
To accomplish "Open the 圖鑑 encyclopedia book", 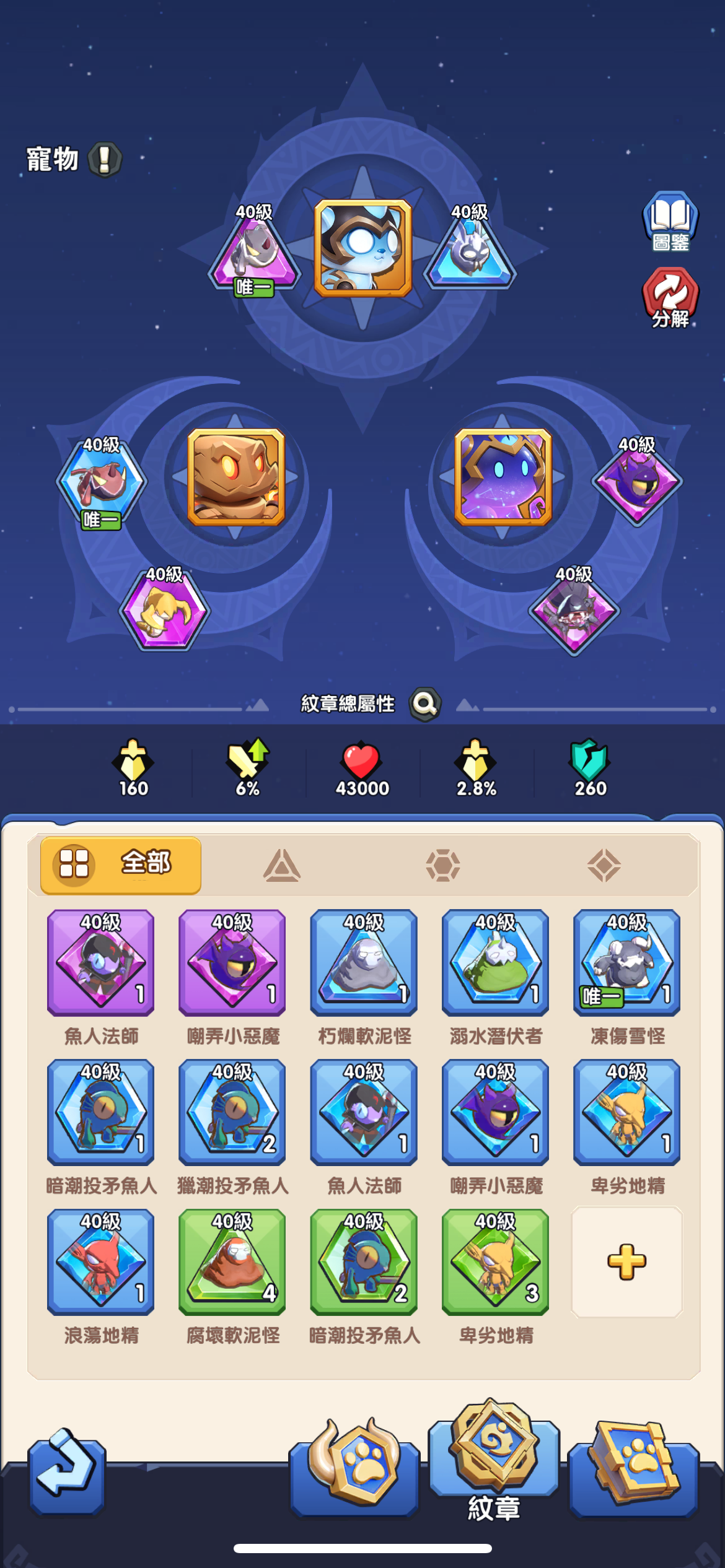I will click(670, 222).
